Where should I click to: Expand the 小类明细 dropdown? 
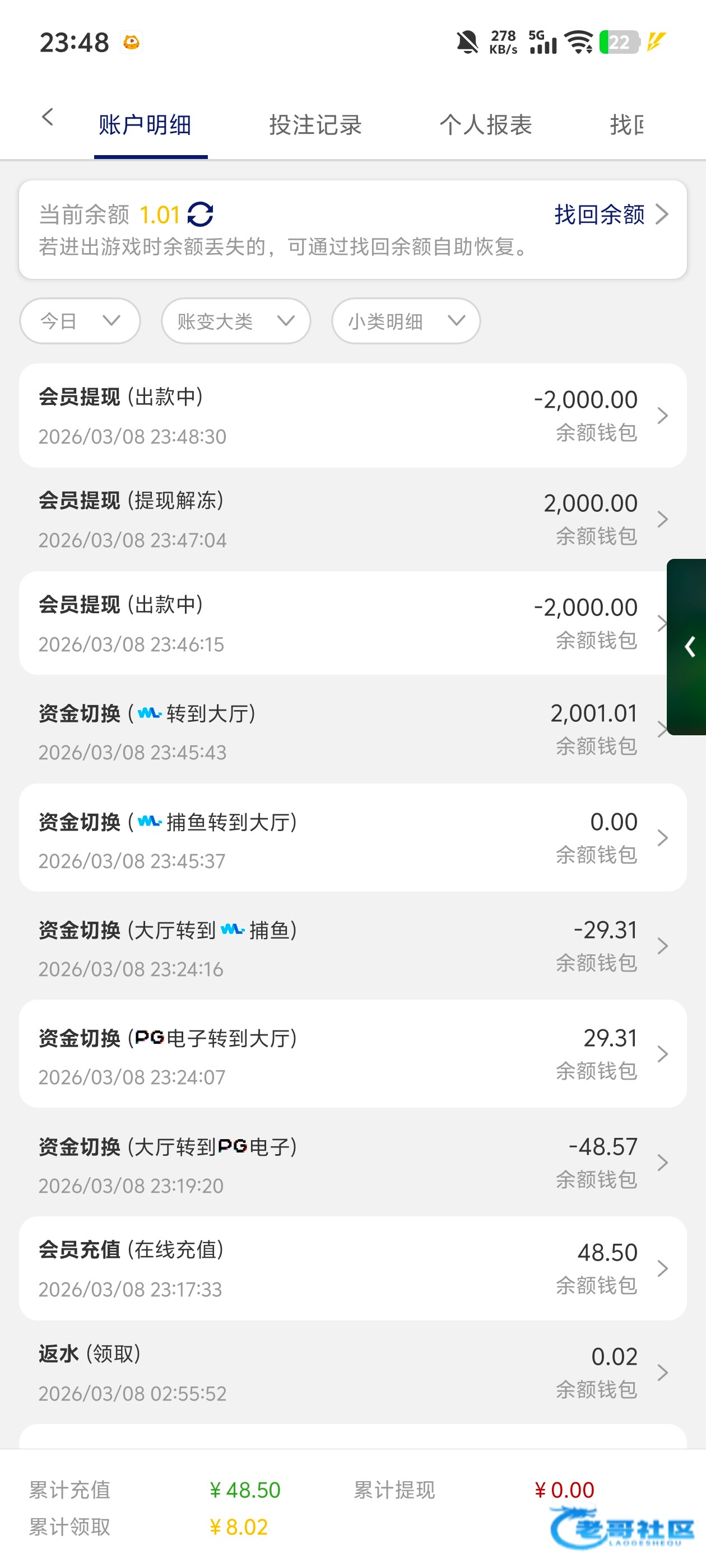(x=406, y=321)
